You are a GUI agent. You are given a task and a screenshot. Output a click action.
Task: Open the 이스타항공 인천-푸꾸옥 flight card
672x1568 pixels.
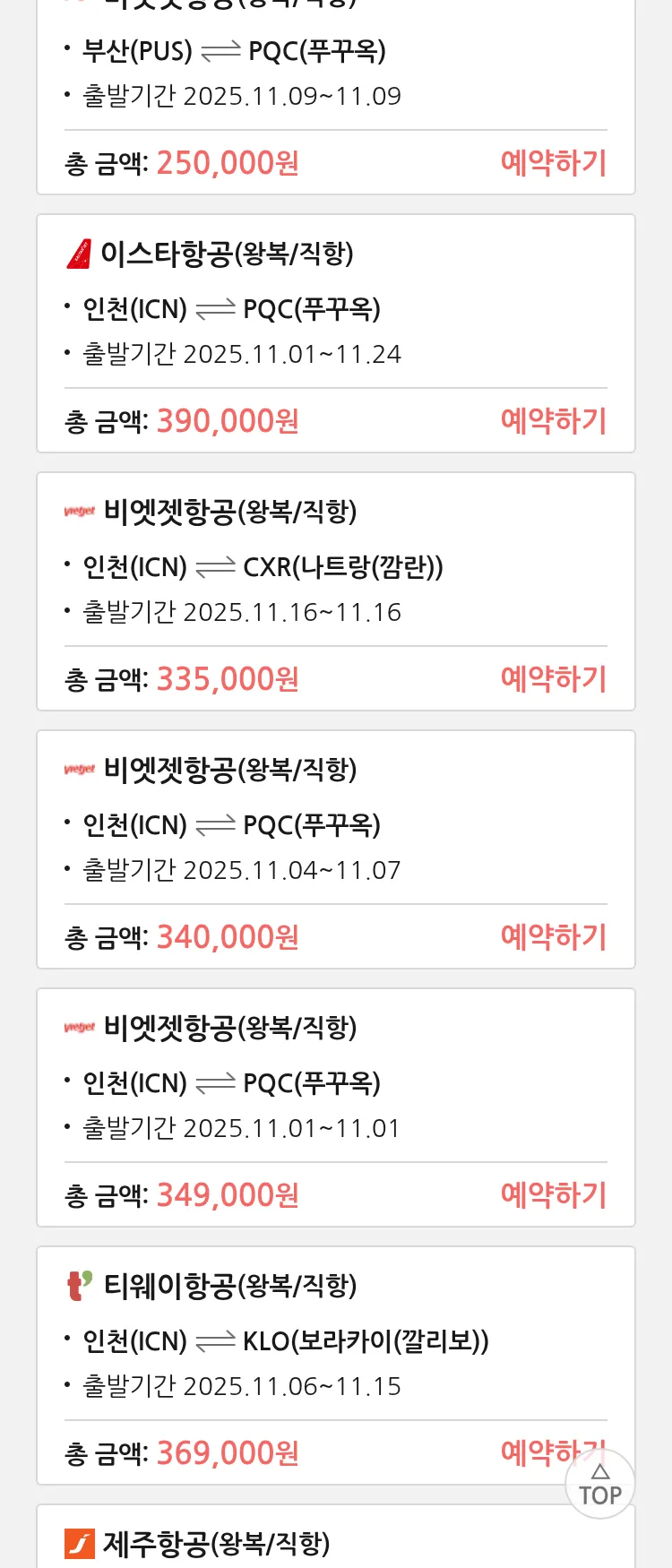pos(335,309)
